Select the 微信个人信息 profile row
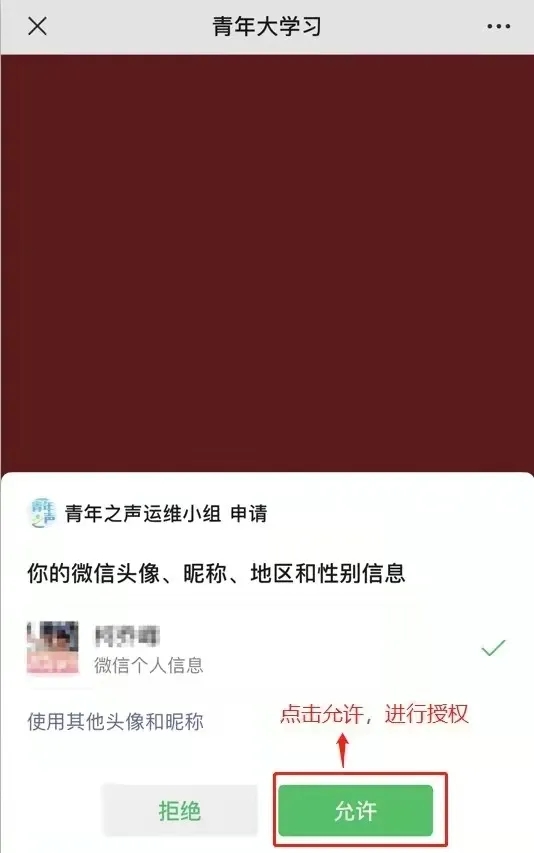 click(266, 648)
